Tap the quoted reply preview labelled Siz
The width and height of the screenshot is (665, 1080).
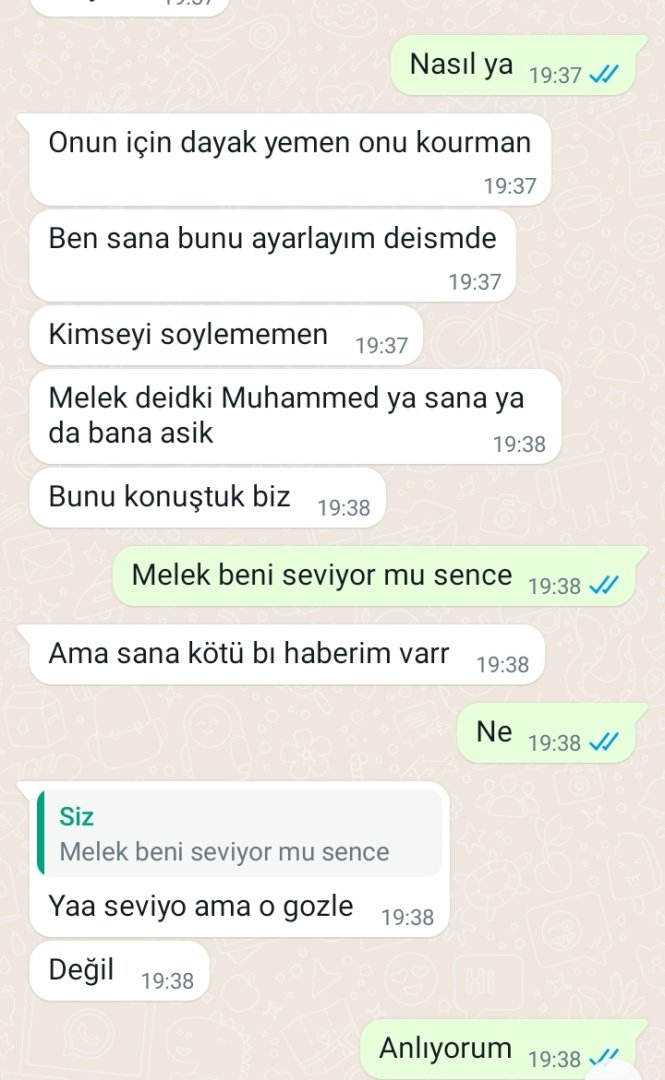click(238, 833)
